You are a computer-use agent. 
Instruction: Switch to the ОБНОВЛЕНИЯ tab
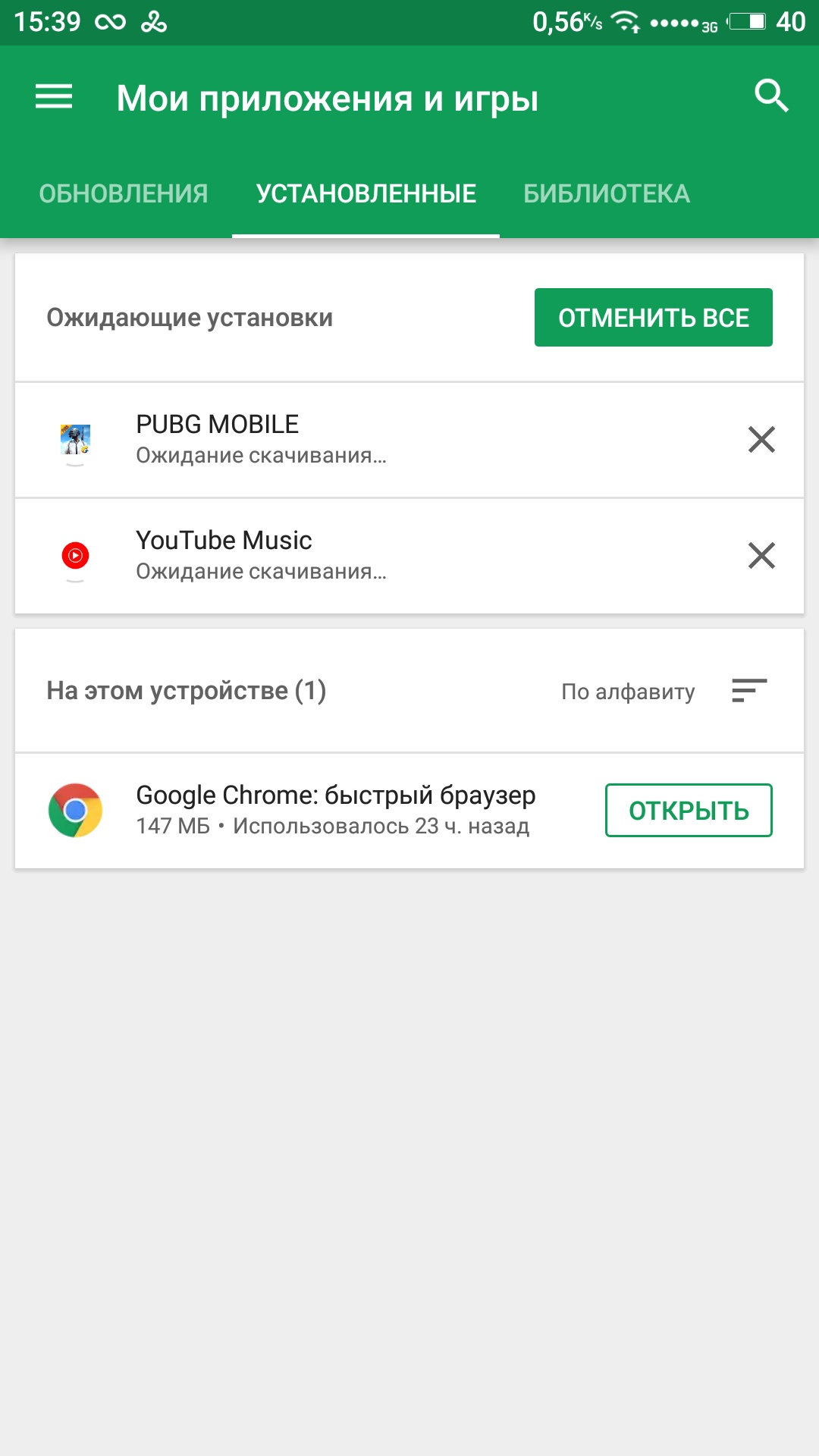pyautogui.click(x=124, y=194)
